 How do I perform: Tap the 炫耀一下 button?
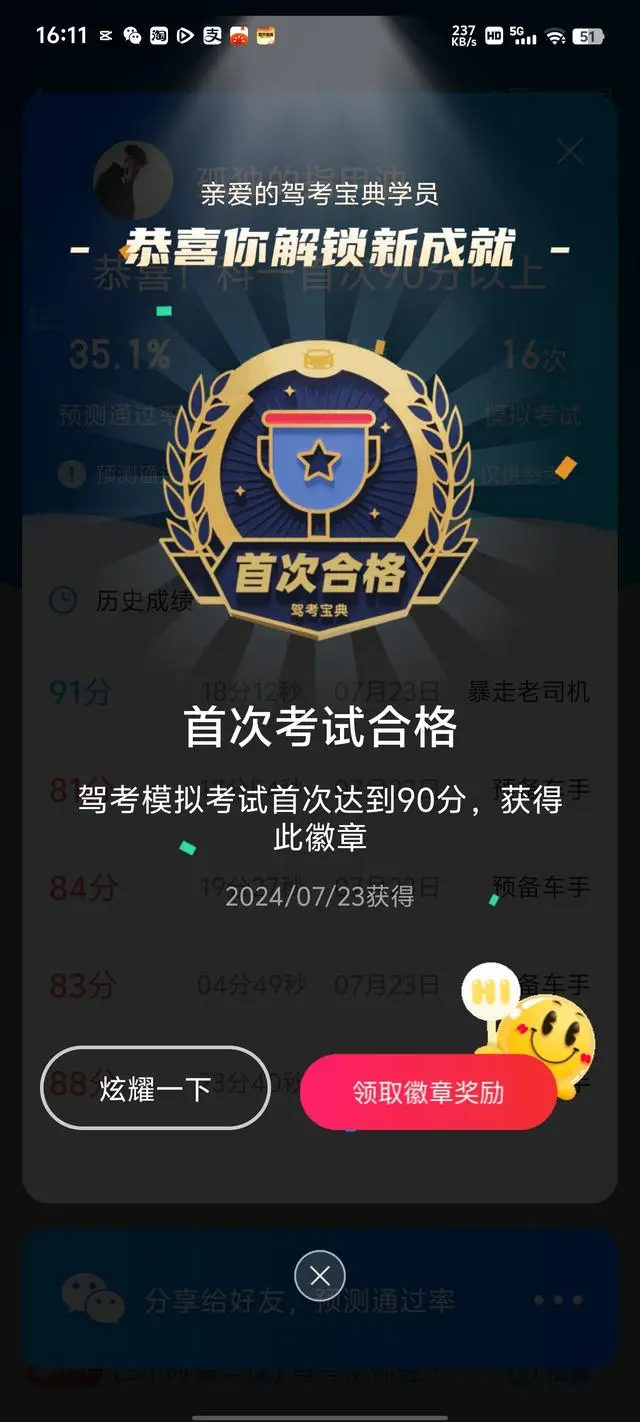pyautogui.click(x=155, y=1088)
